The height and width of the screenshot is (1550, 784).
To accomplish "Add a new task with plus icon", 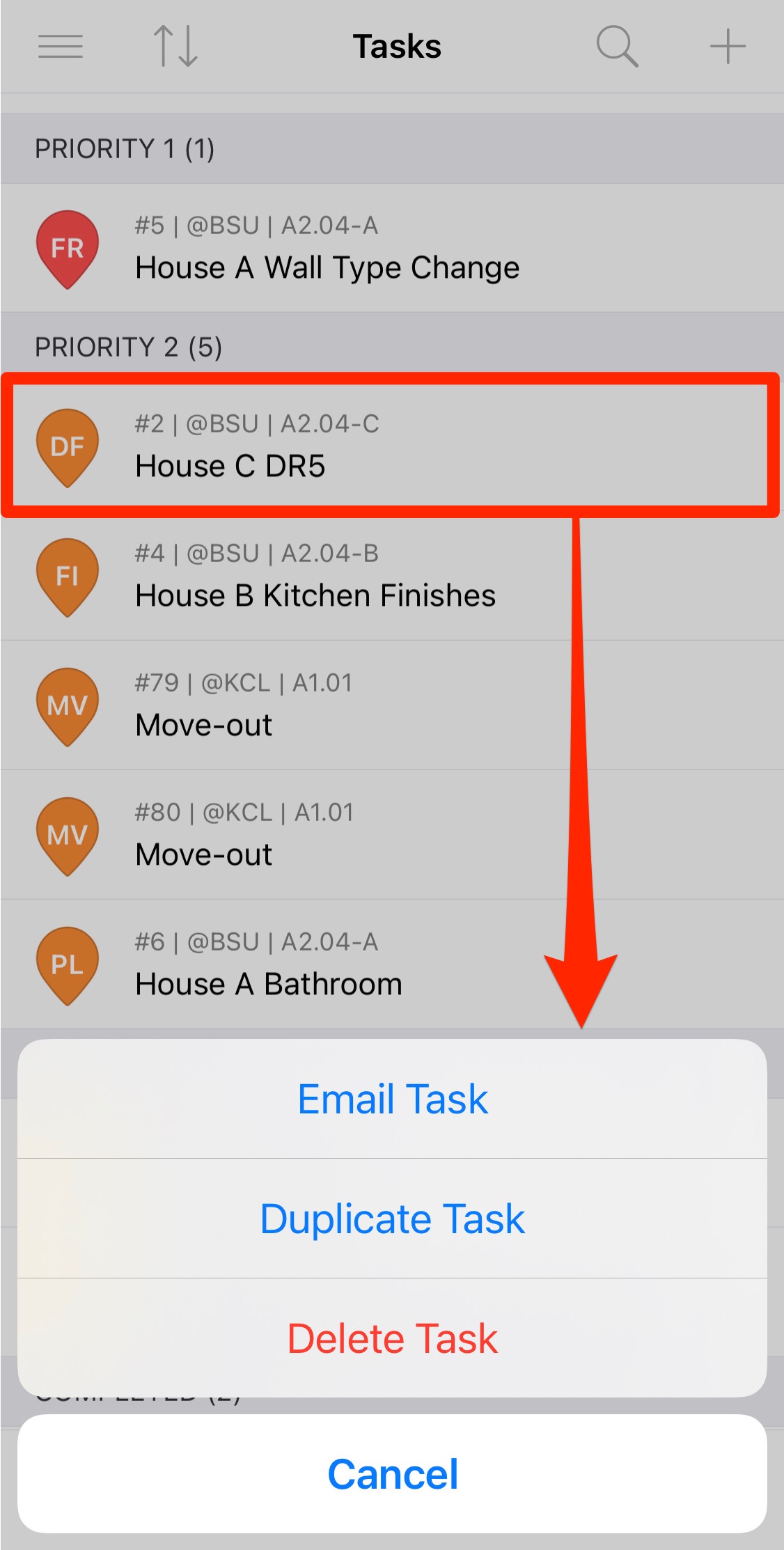I will [x=728, y=47].
